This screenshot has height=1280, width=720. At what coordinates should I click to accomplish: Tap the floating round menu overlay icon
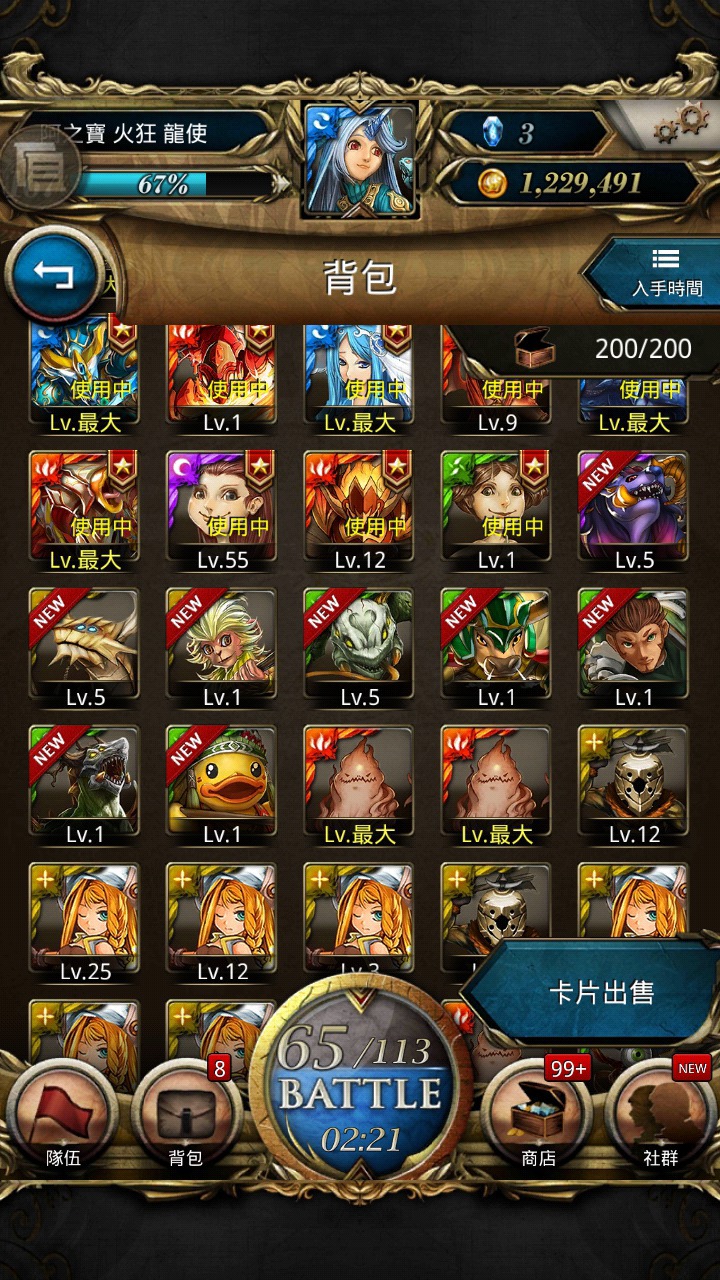pos(40,168)
